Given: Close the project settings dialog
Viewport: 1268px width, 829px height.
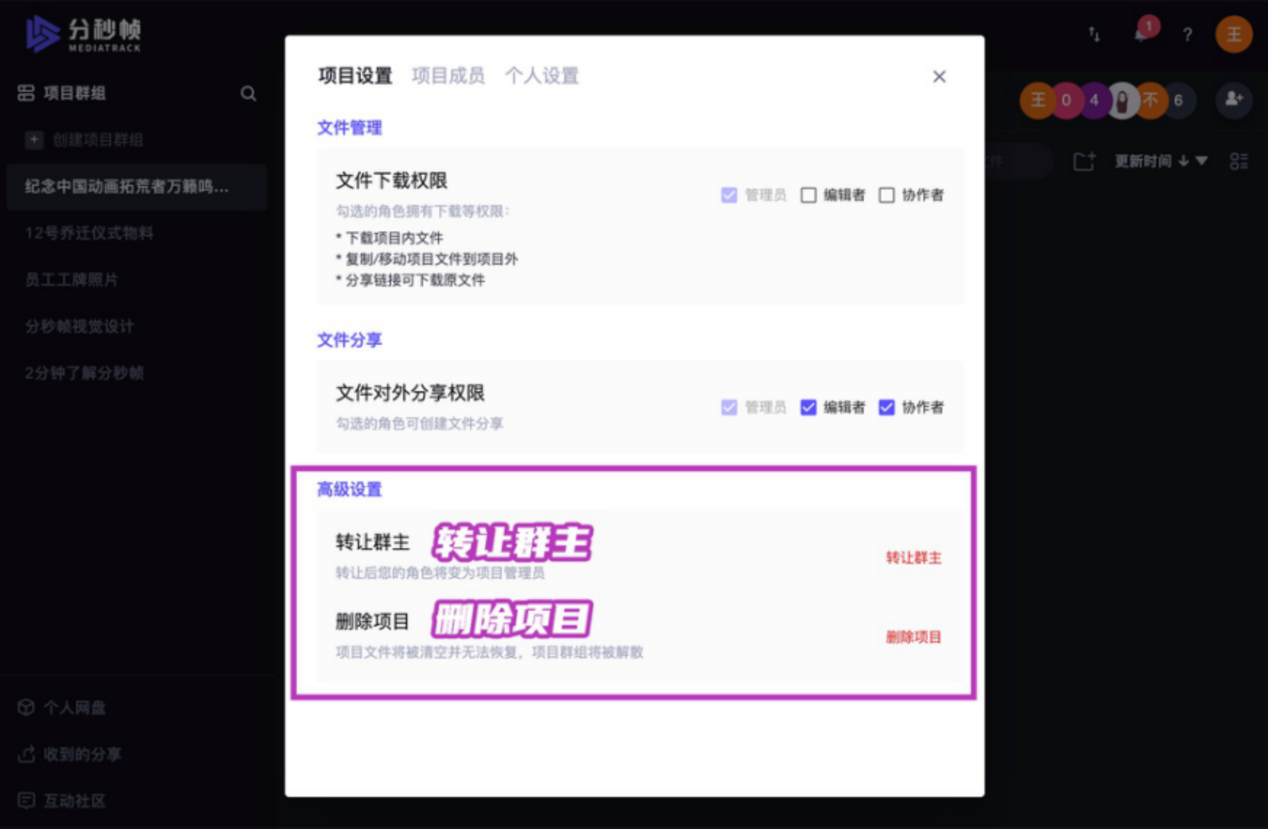Looking at the screenshot, I should tap(939, 77).
